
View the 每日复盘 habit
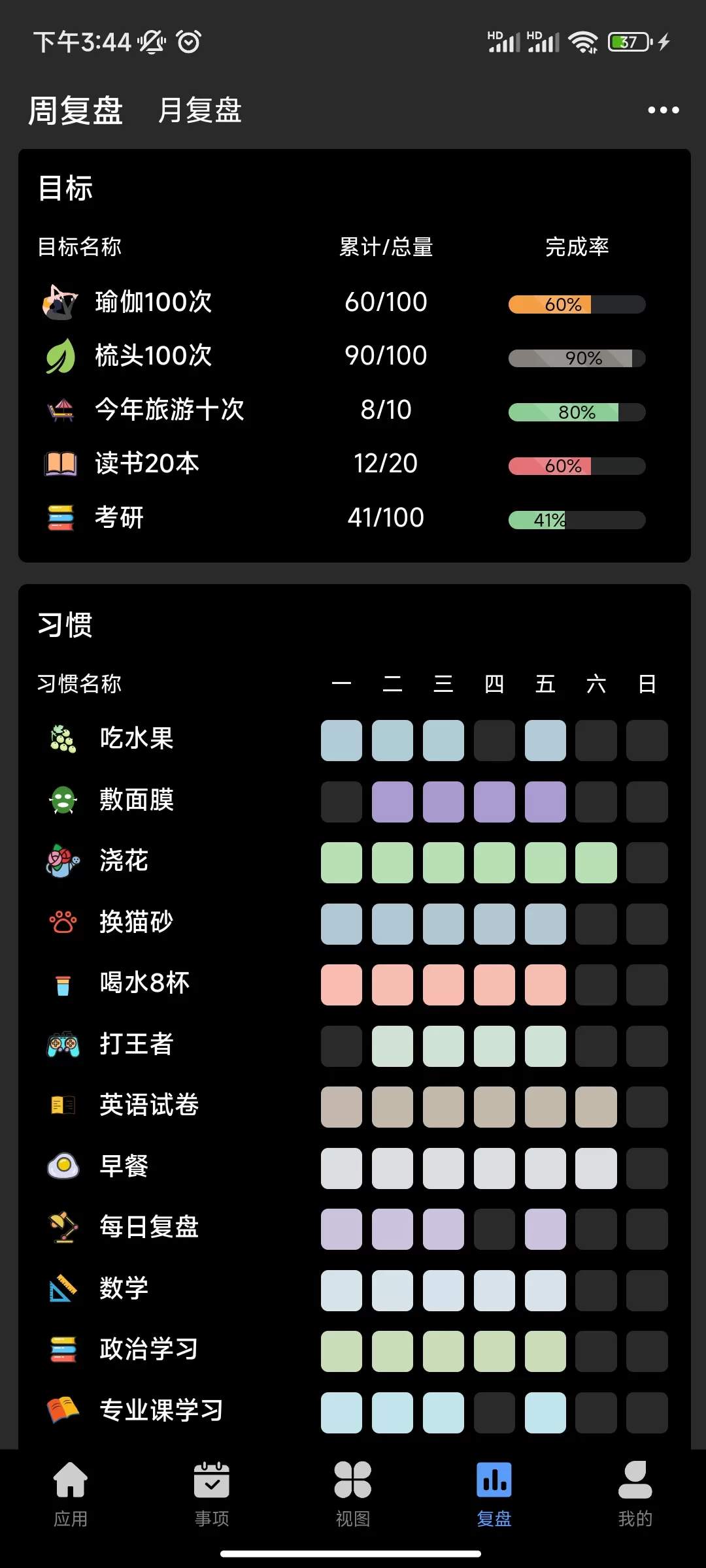point(149,1228)
